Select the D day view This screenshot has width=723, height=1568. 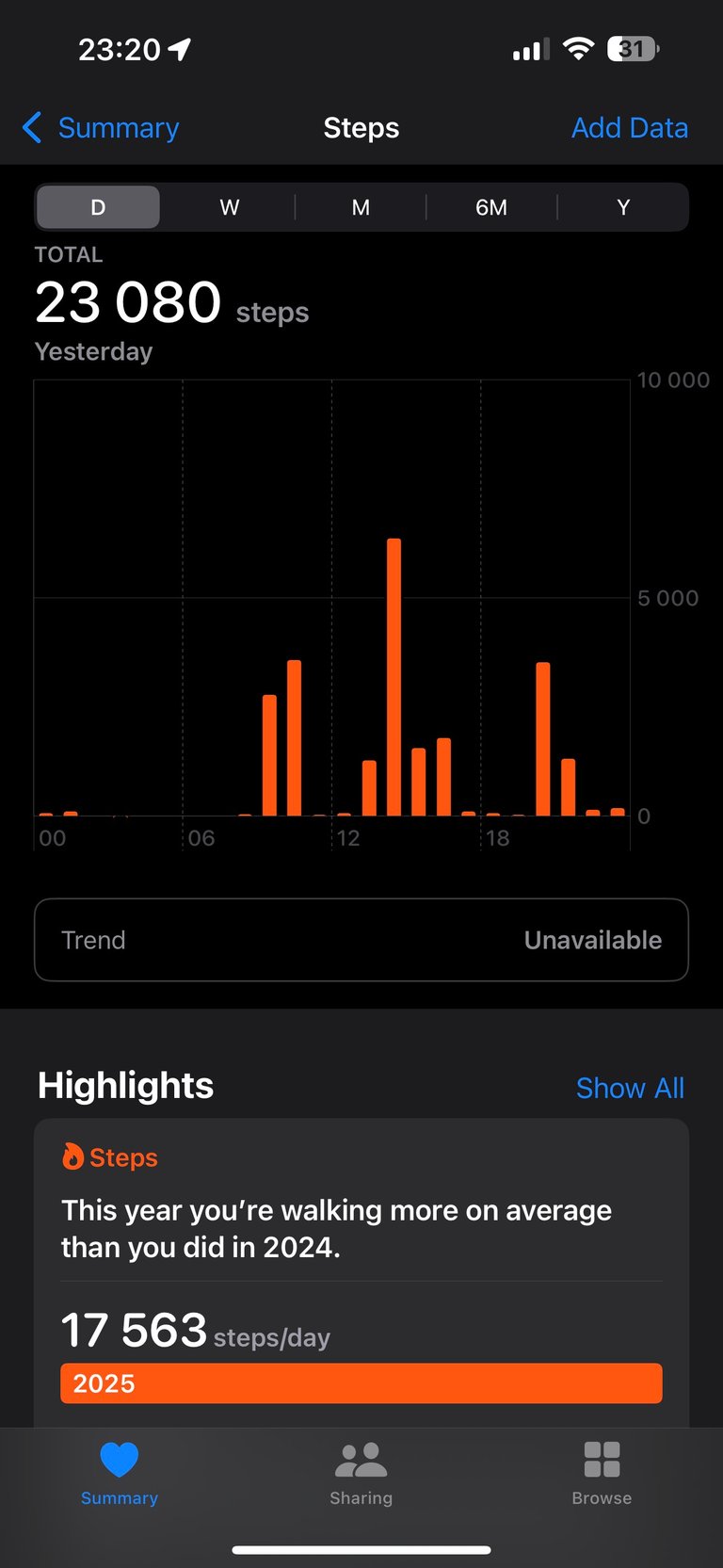98,207
